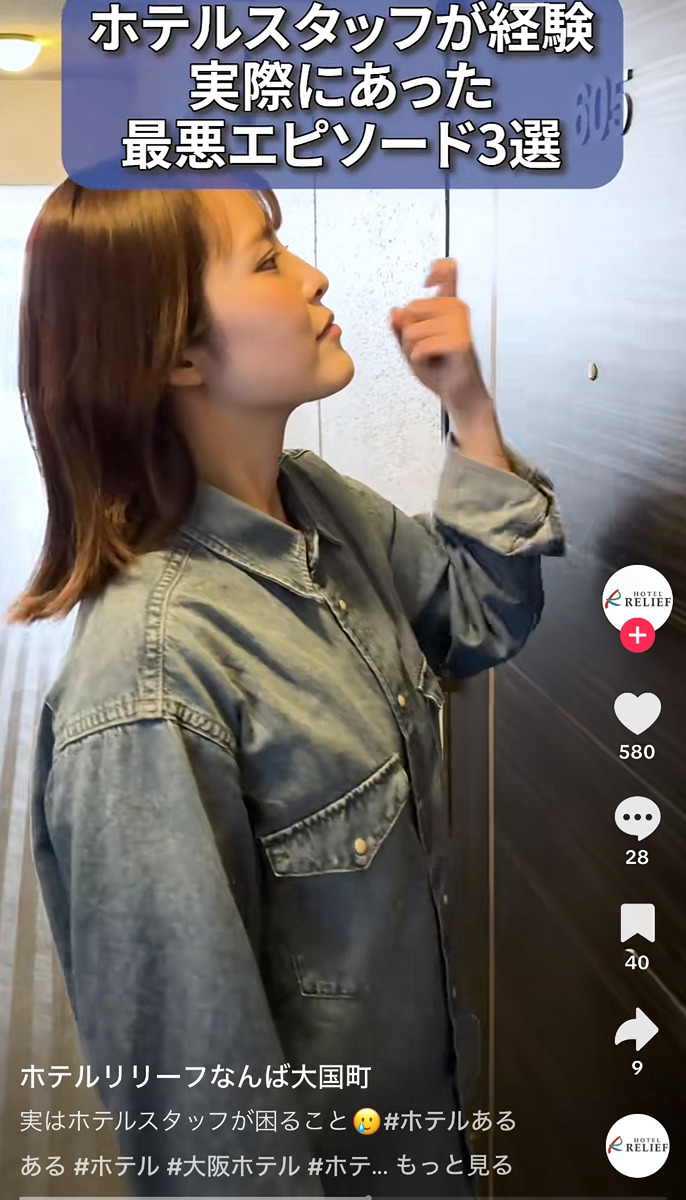The image size is (686, 1200).
Task: Open the sound disc at the bottom right
Action: (637, 1145)
